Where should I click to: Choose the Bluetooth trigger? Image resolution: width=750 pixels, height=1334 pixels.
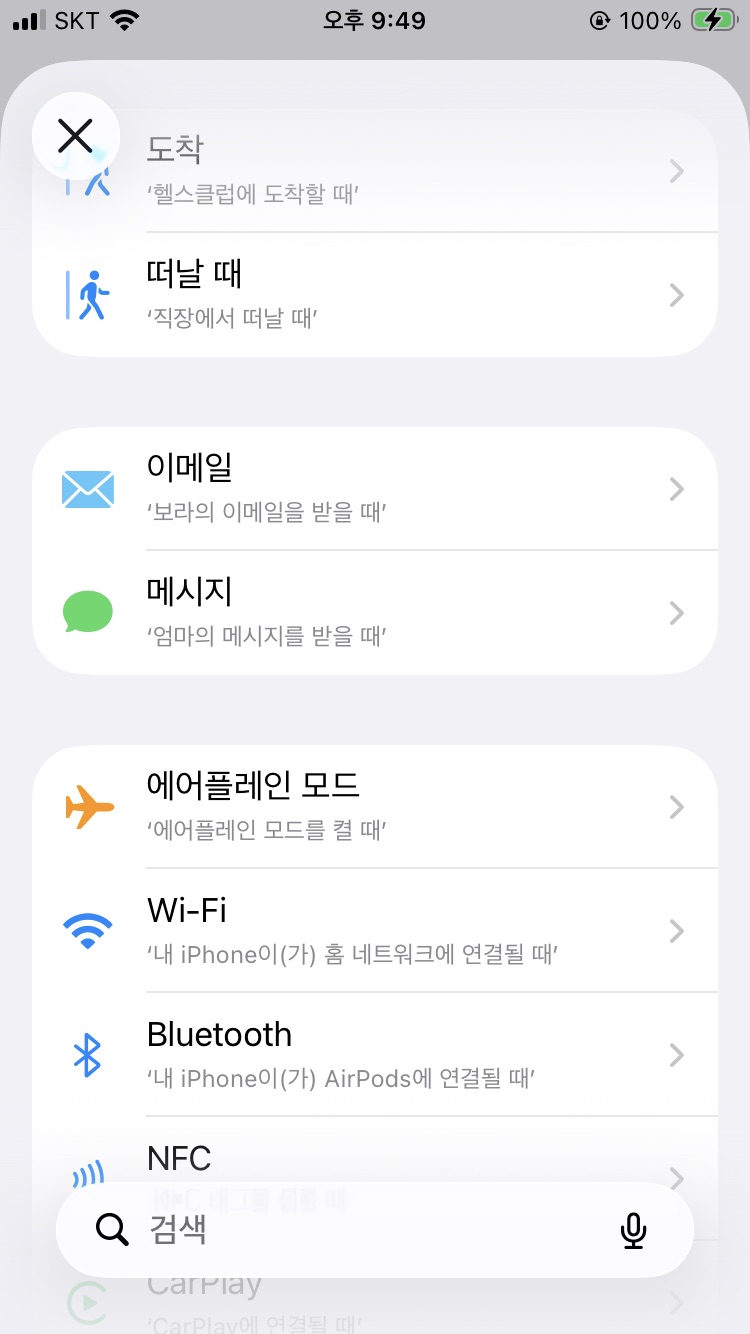coord(375,1054)
